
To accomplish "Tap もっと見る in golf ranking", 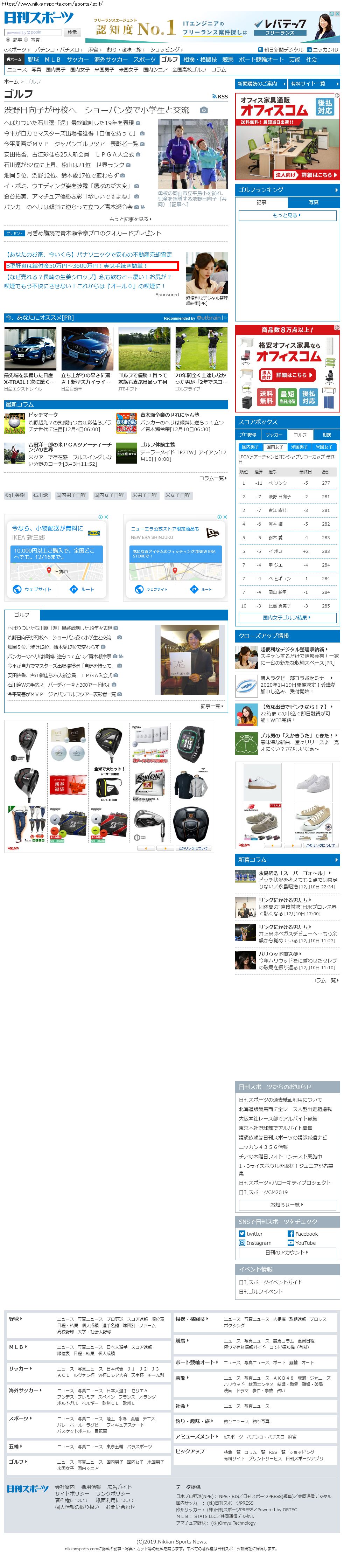I will (x=287, y=215).
